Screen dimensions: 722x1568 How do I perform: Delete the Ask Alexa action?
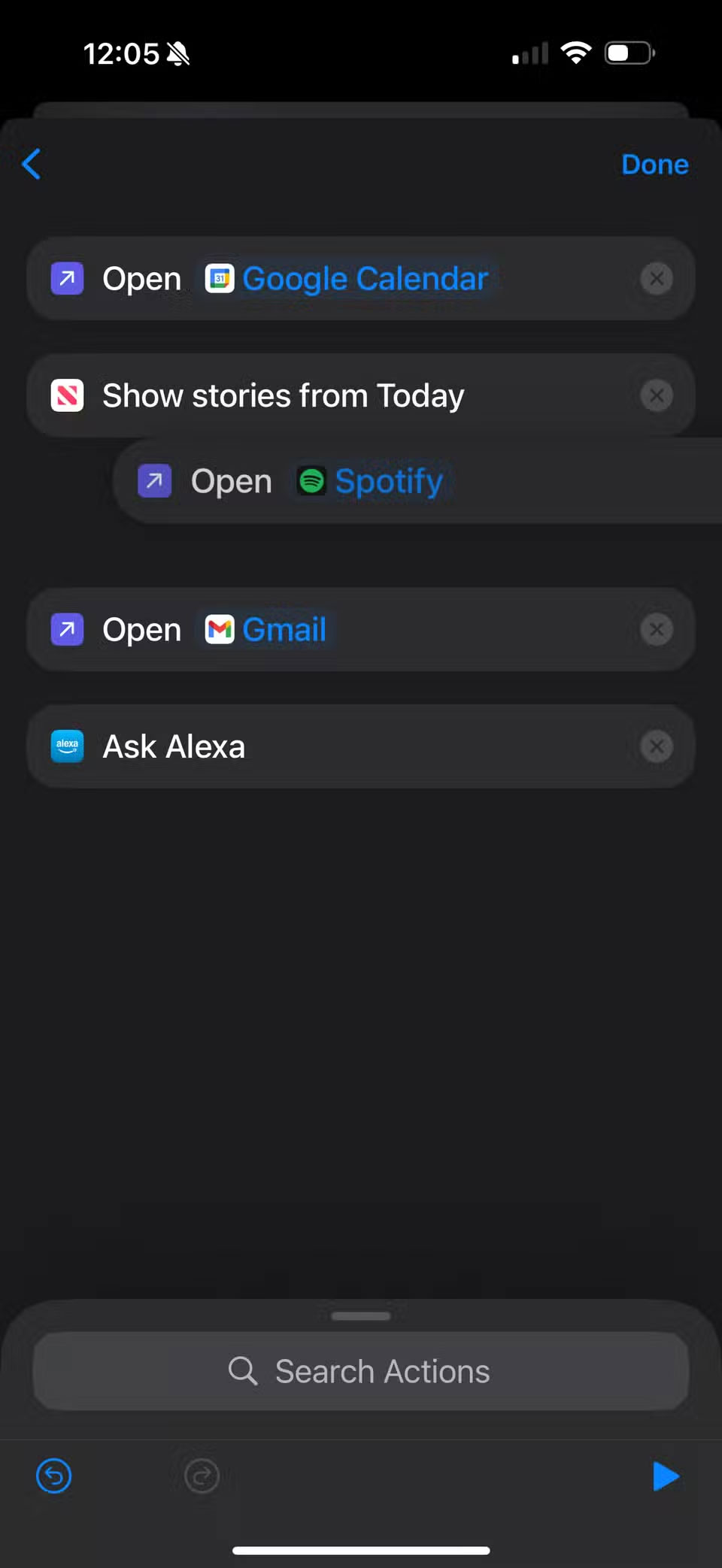[x=656, y=746]
